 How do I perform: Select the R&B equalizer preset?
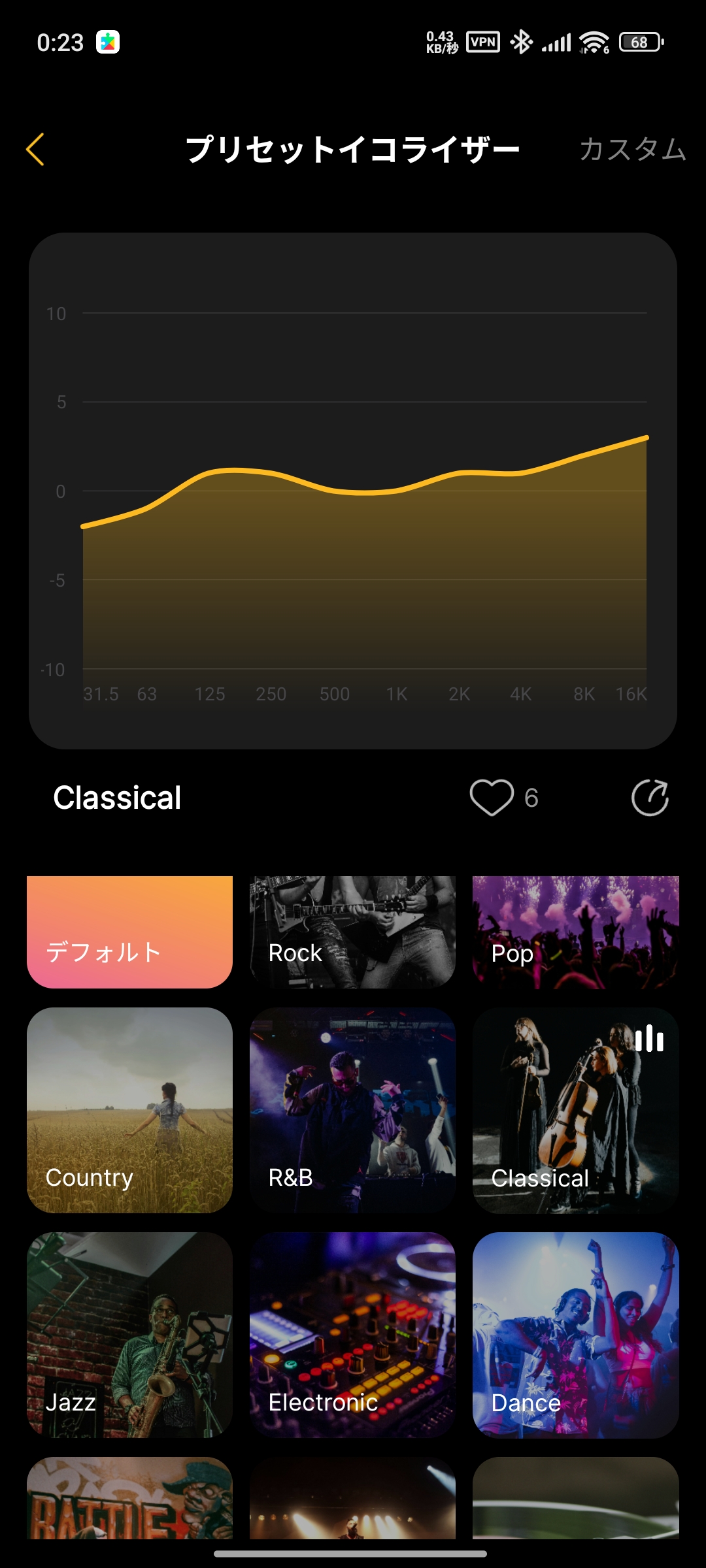click(x=352, y=1110)
